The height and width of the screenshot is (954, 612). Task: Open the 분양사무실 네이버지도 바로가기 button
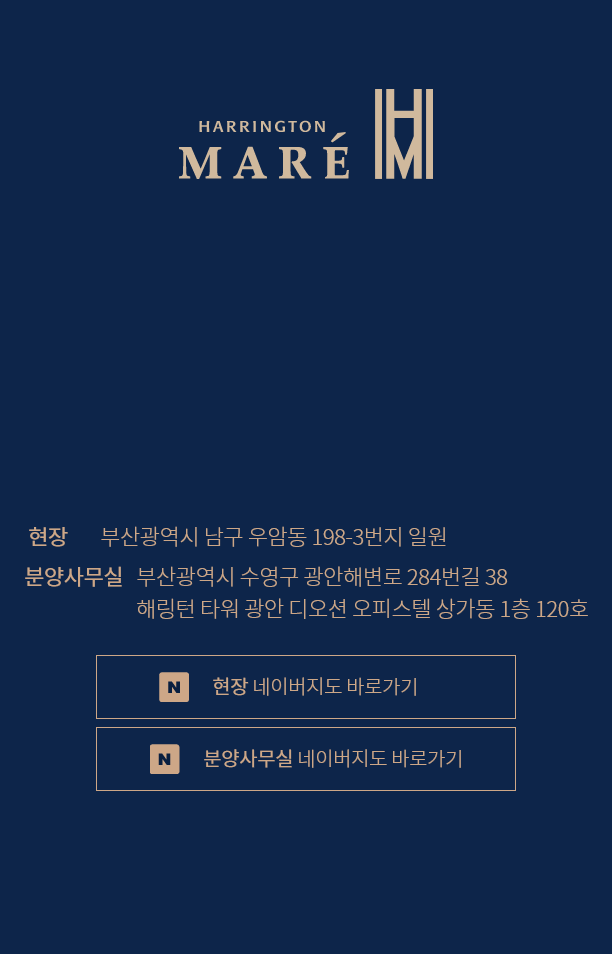tap(306, 759)
